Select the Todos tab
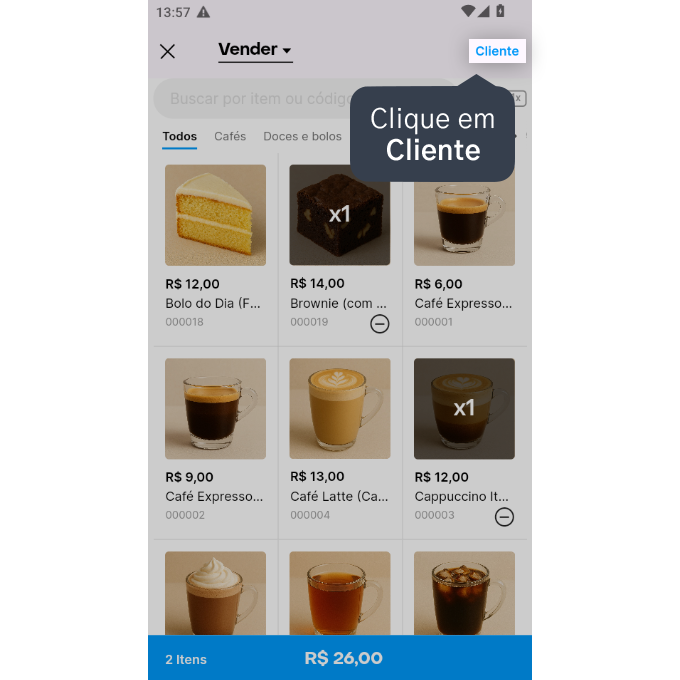Viewport: 680px width, 680px height. click(x=180, y=136)
